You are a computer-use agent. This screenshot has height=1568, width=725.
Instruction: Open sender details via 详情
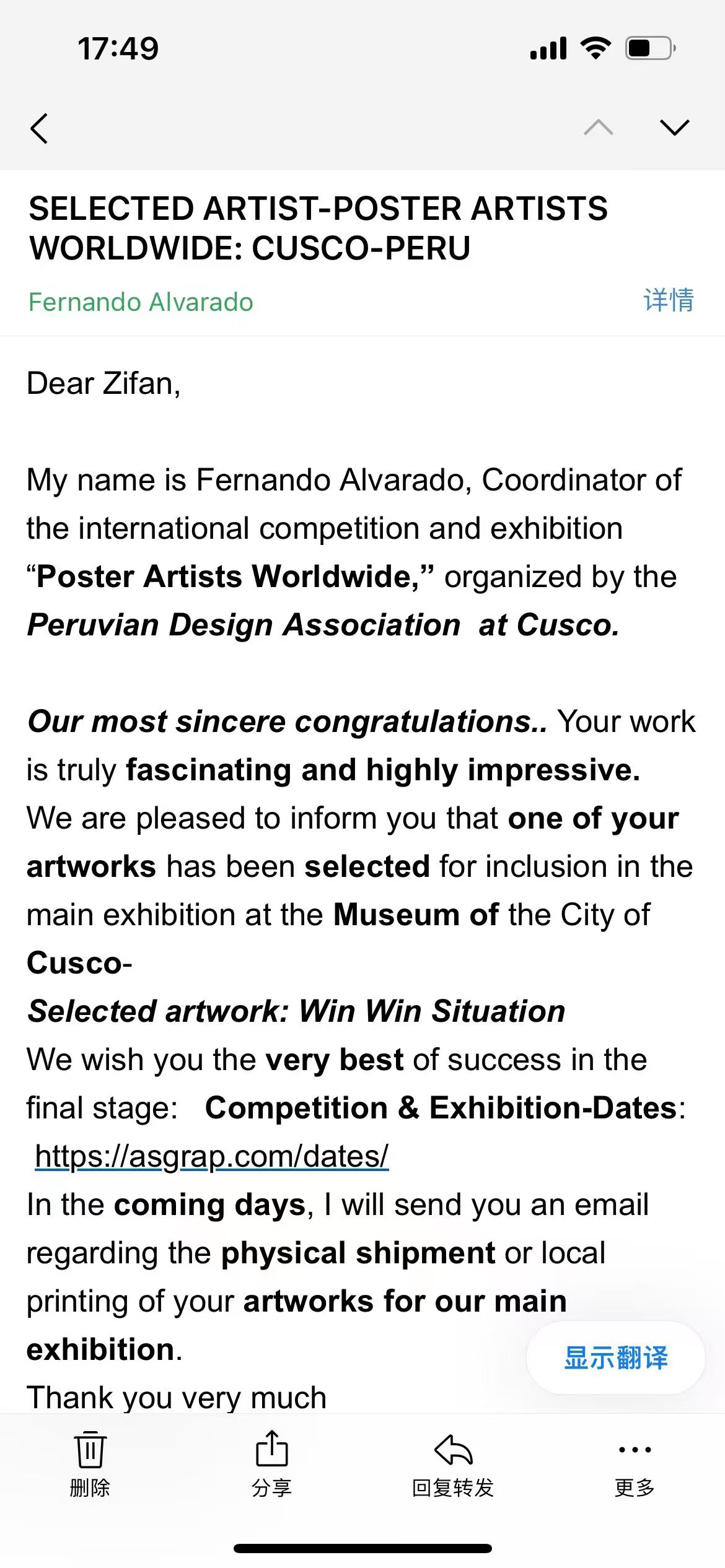[669, 300]
